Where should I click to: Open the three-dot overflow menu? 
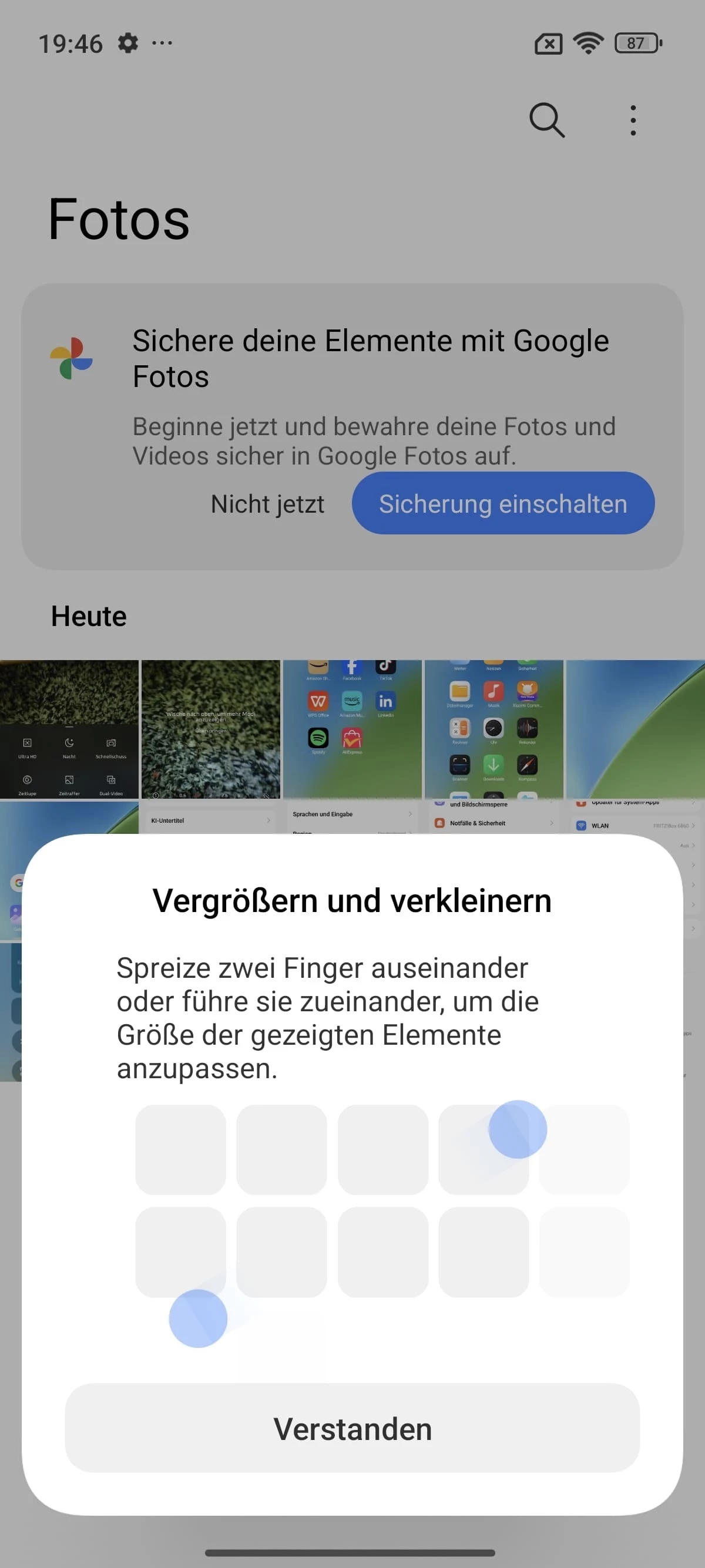pos(633,120)
